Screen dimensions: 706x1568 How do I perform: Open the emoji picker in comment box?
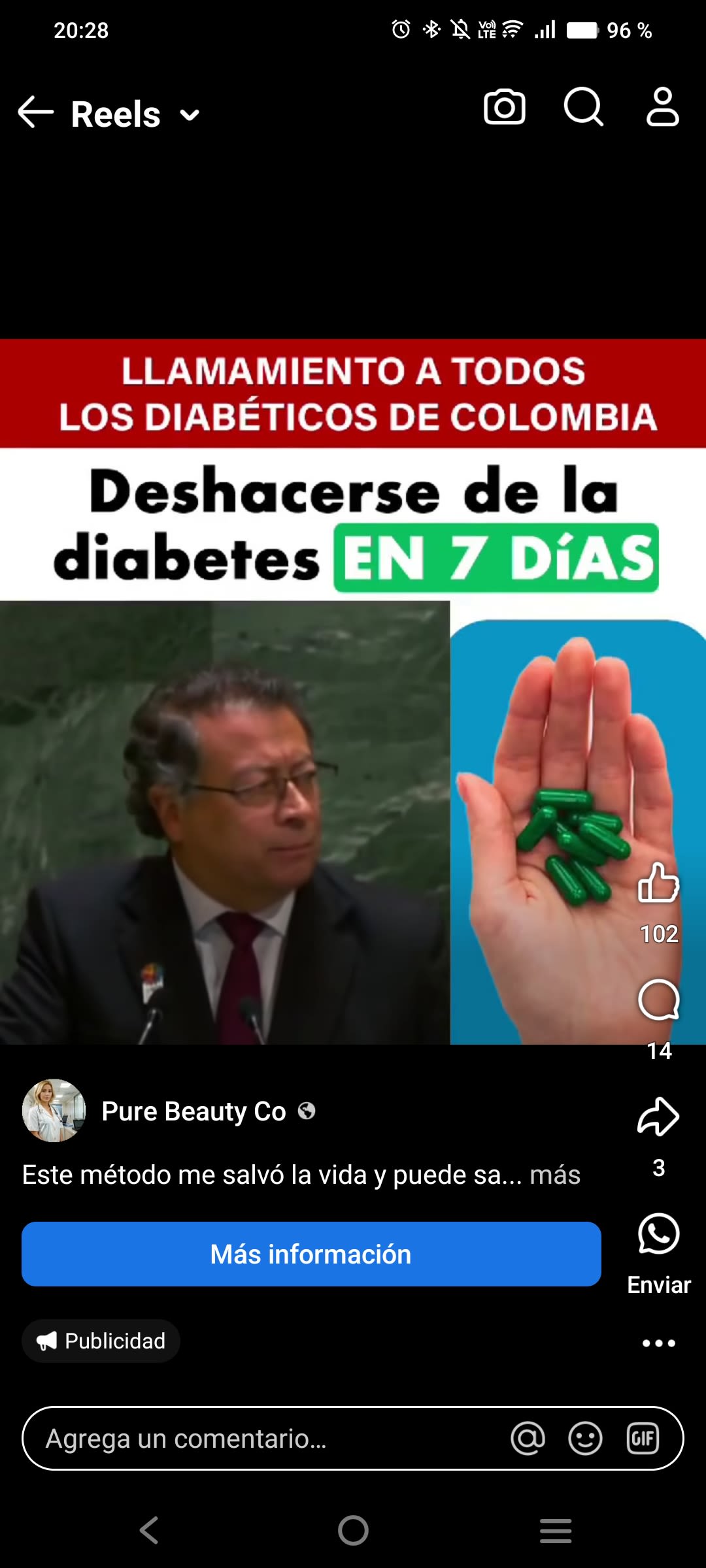(x=585, y=1439)
